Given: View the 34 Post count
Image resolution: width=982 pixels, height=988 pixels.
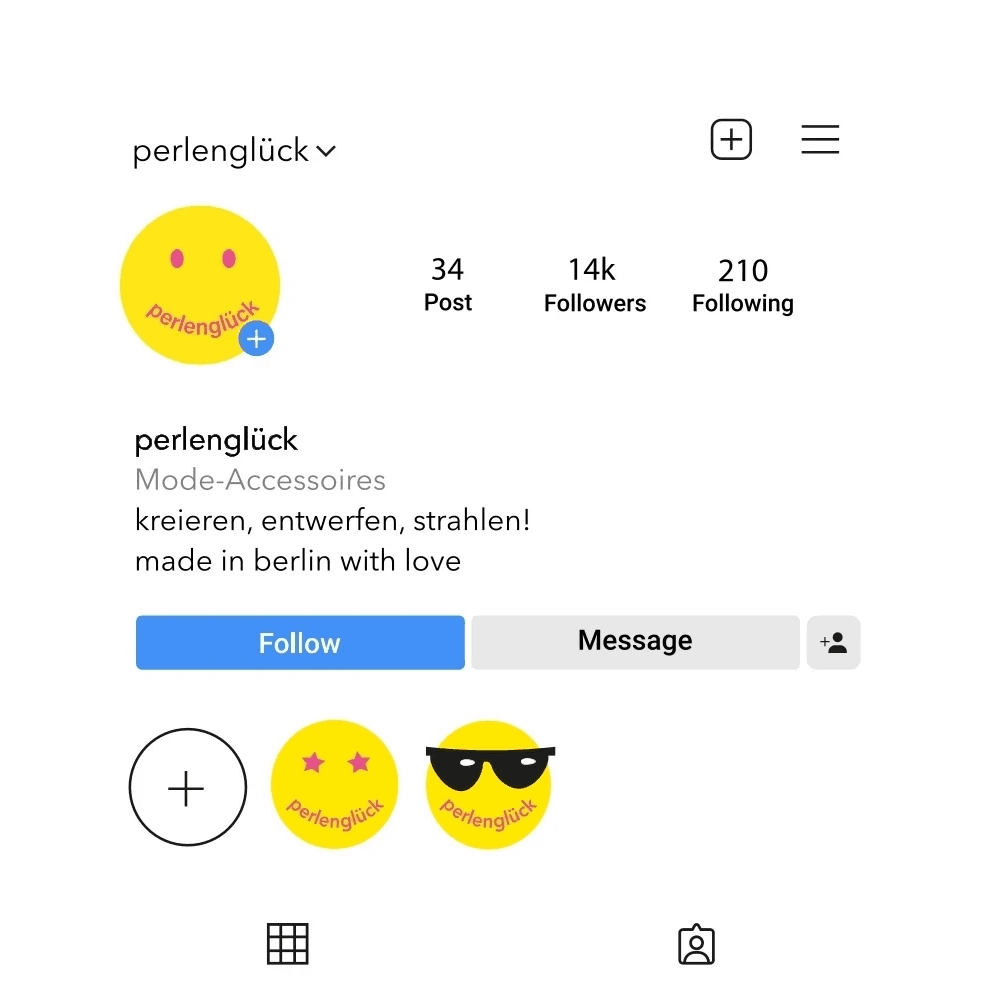Looking at the screenshot, I should [448, 285].
